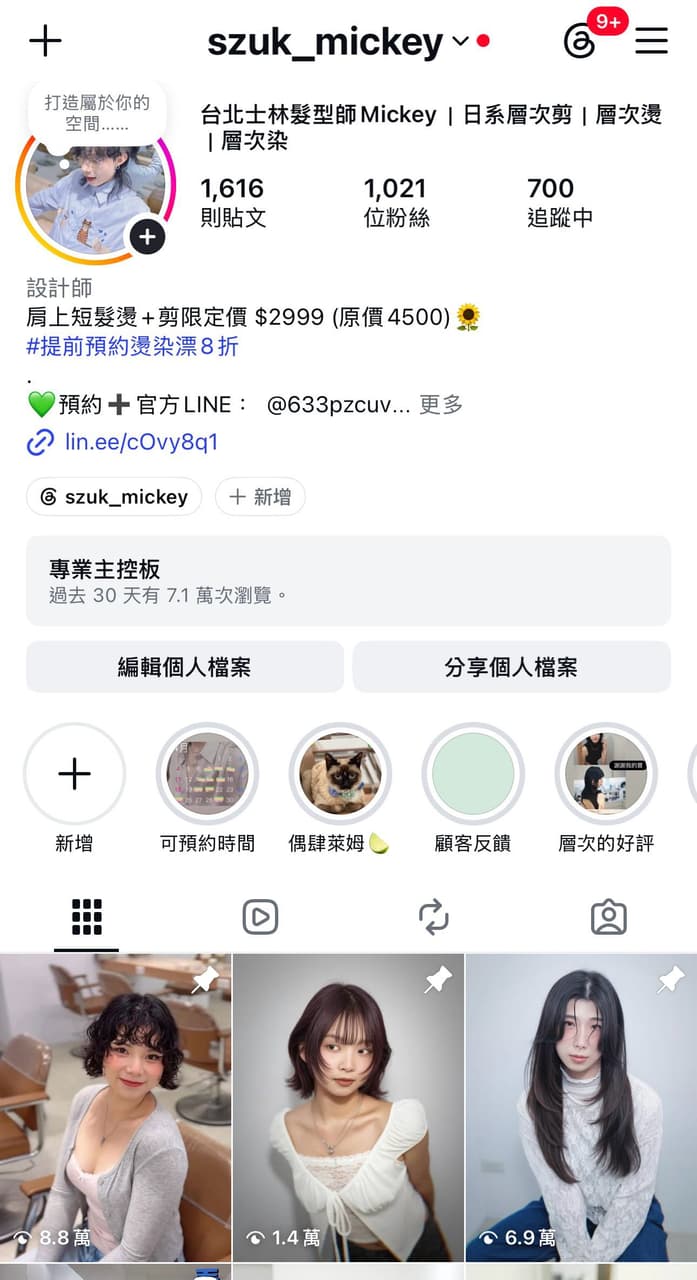The image size is (697, 1280).
Task: Switch to the reposts tab
Action: tap(434, 917)
